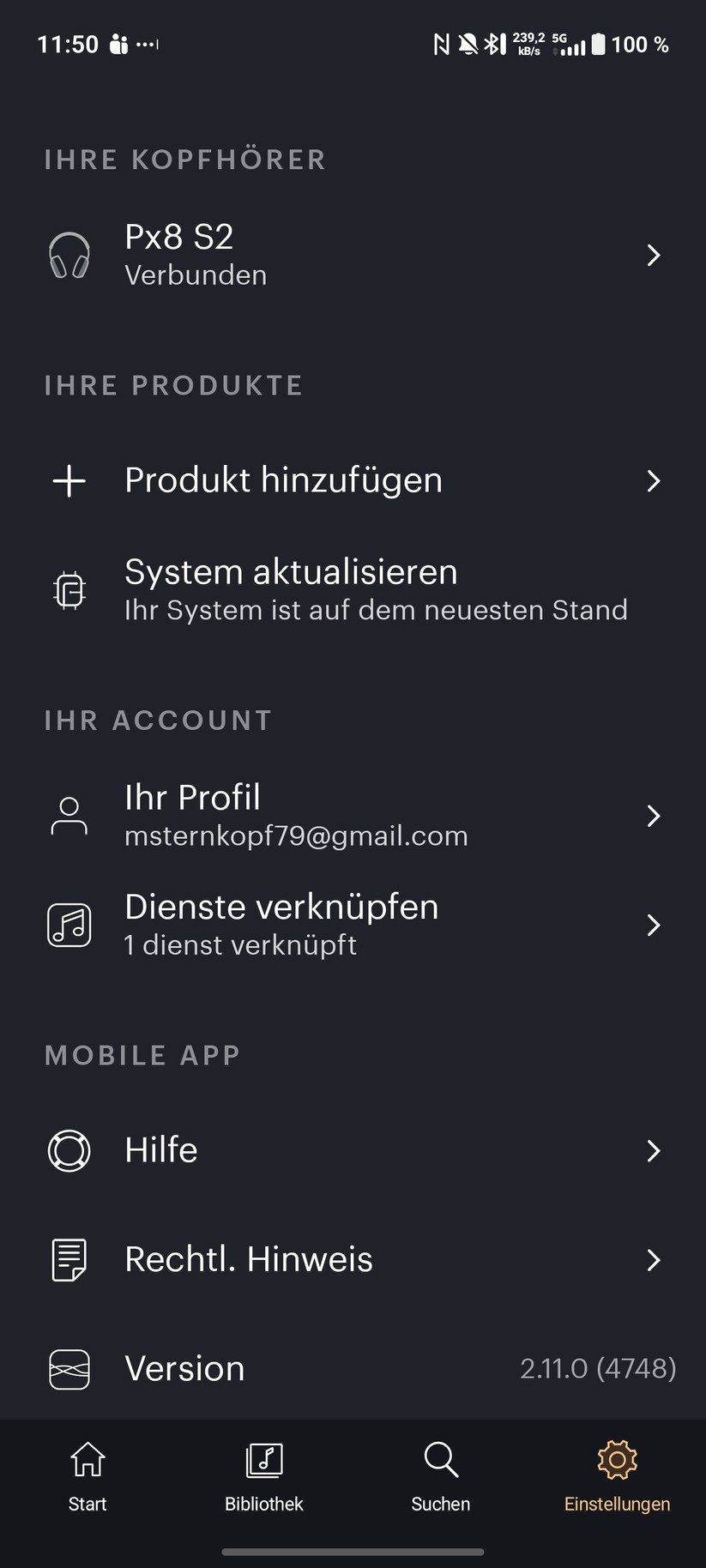706x1568 pixels.
Task: Open the Ihr Profil chevron
Action: 654,815
